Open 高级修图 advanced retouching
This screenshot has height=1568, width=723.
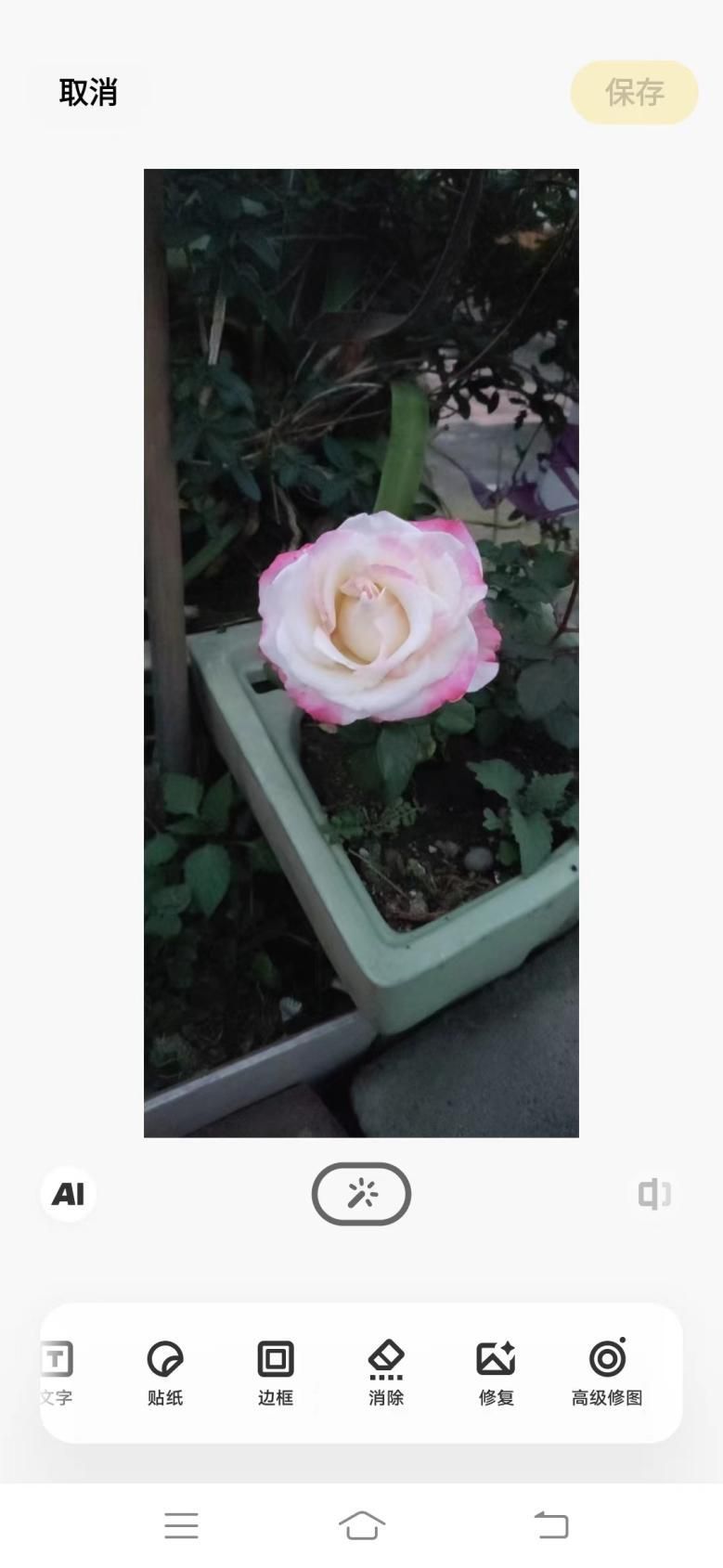coord(607,1372)
